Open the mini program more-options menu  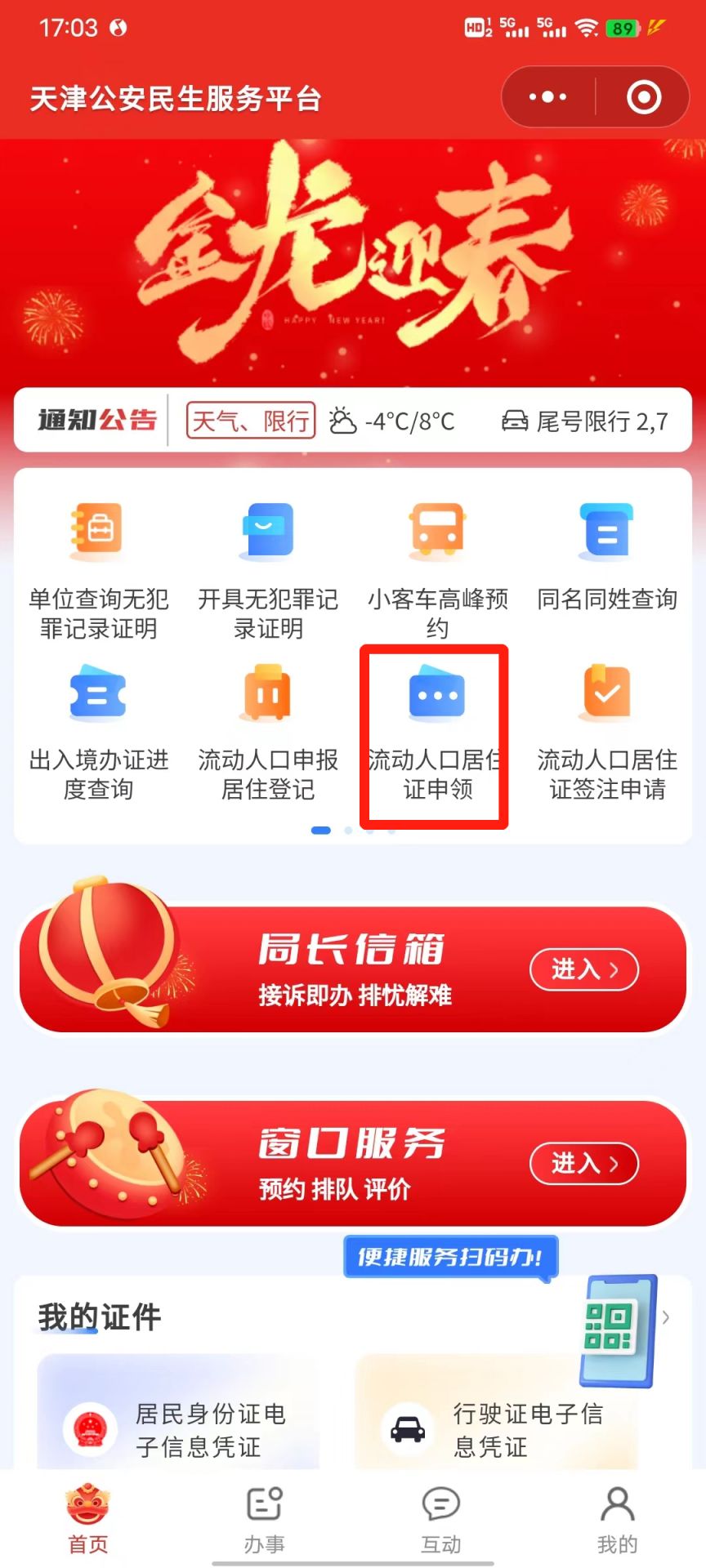click(547, 97)
